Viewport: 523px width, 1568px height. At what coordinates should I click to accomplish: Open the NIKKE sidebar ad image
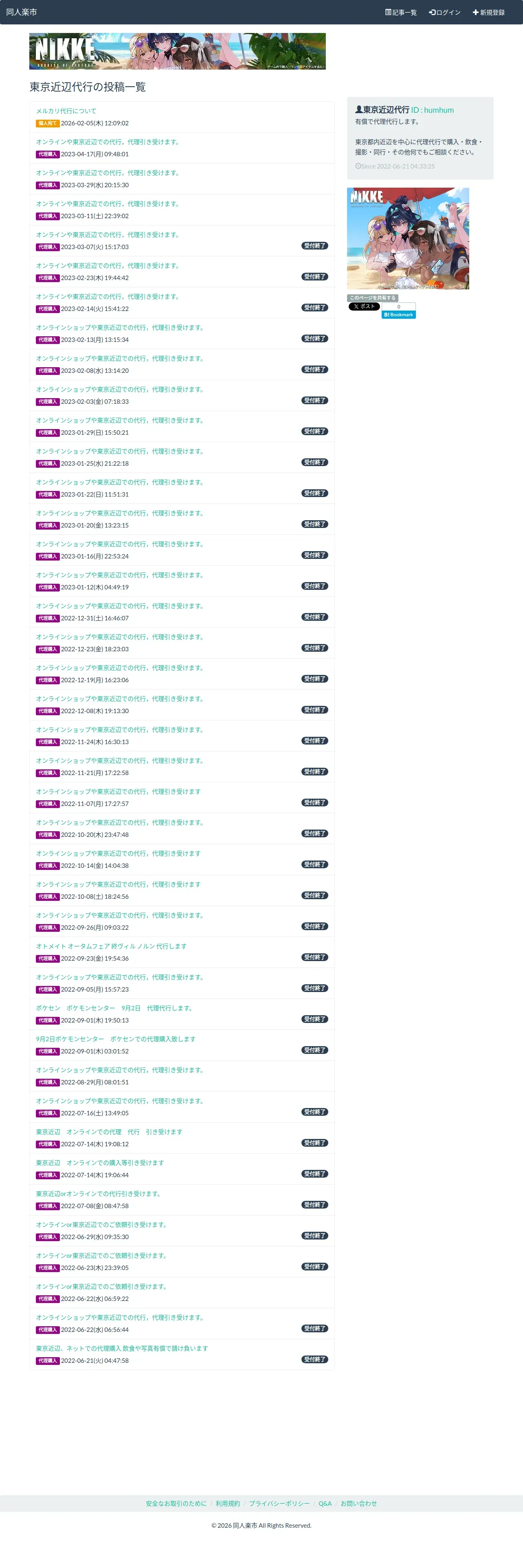[408, 238]
